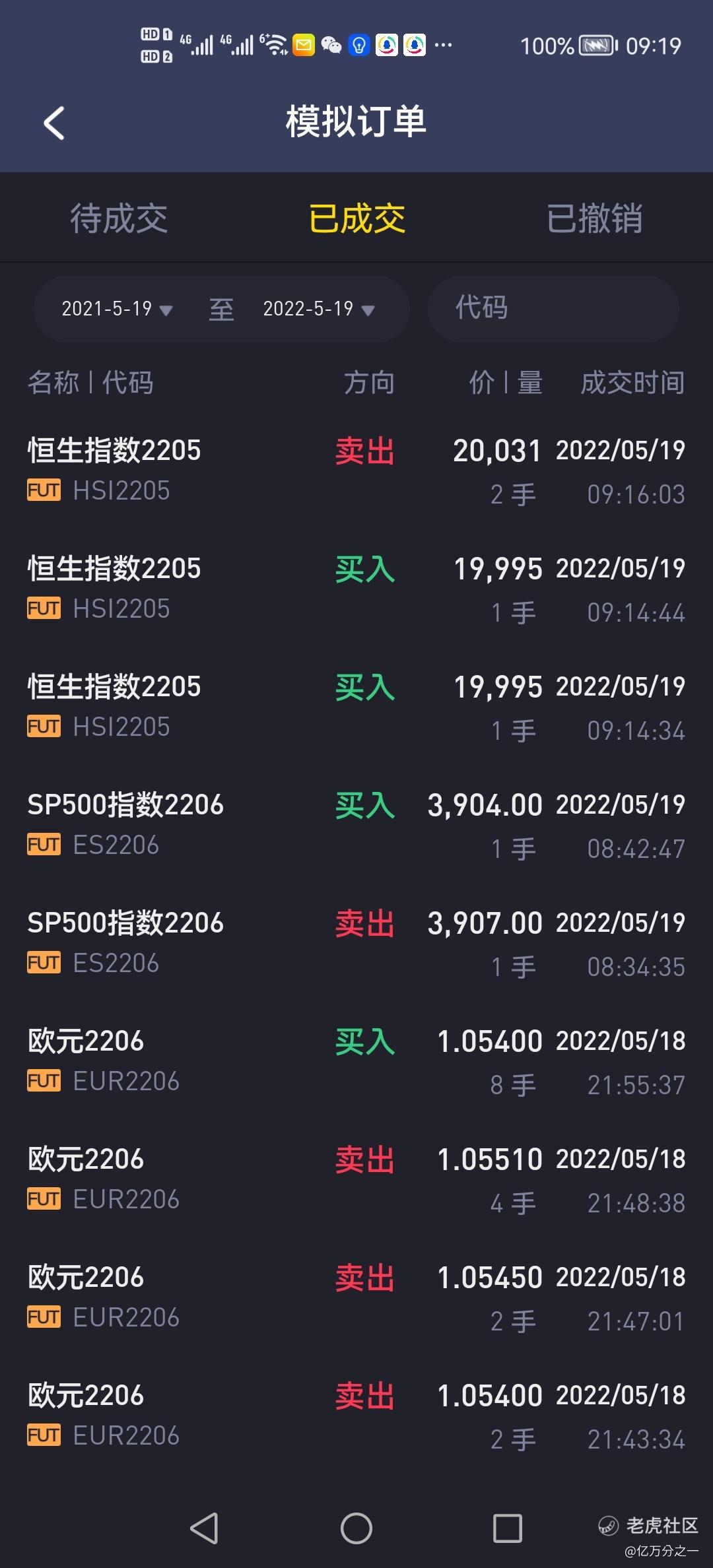Open the recent apps square button
This screenshot has height=1568, width=713.
pyautogui.click(x=508, y=1528)
